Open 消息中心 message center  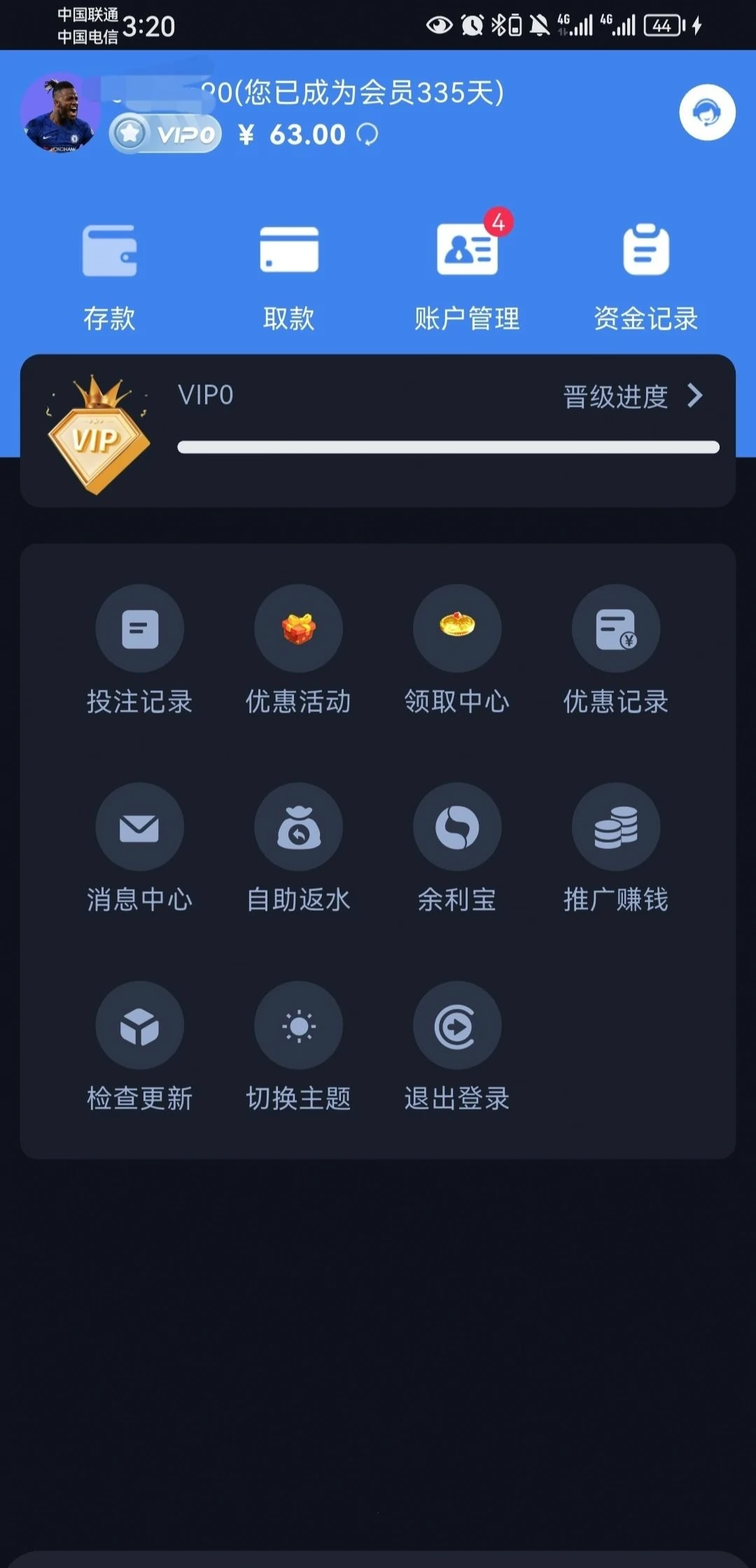point(140,847)
